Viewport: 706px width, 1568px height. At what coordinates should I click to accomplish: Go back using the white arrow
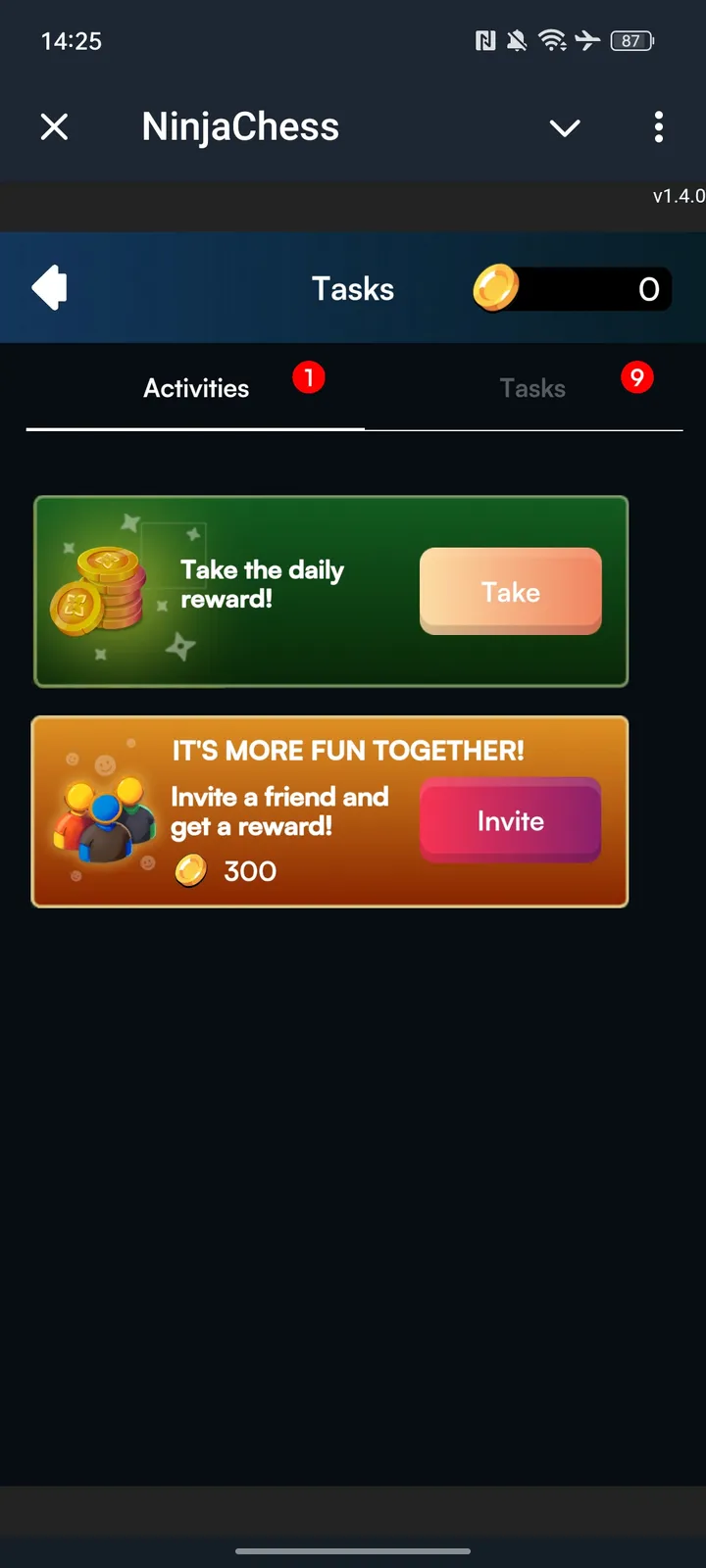[x=50, y=288]
